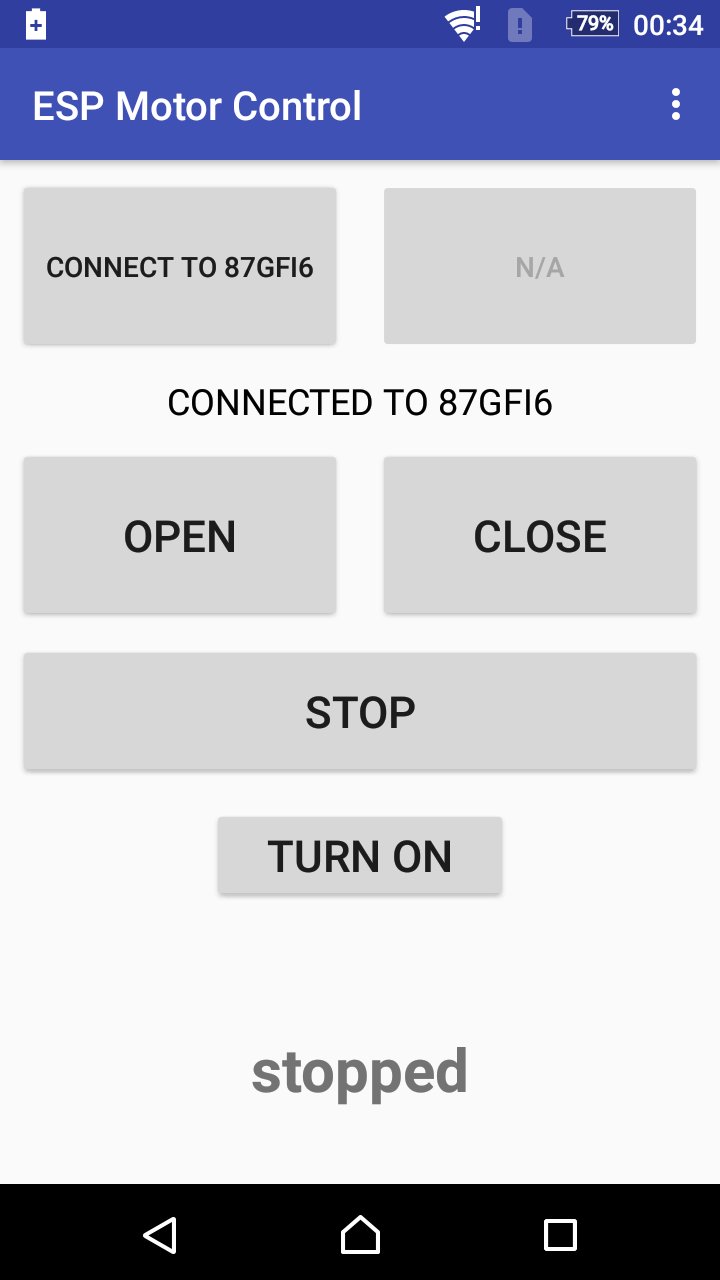
Task: Expand the app options via the three-dot menu
Action: coord(675,104)
